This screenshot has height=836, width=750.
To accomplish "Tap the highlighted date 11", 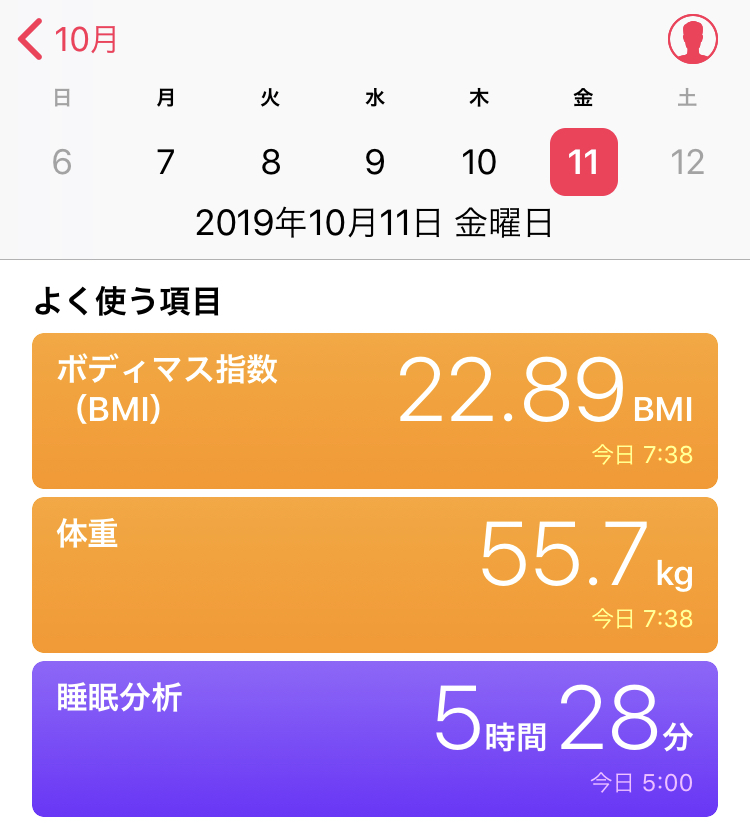I will coord(584,162).
